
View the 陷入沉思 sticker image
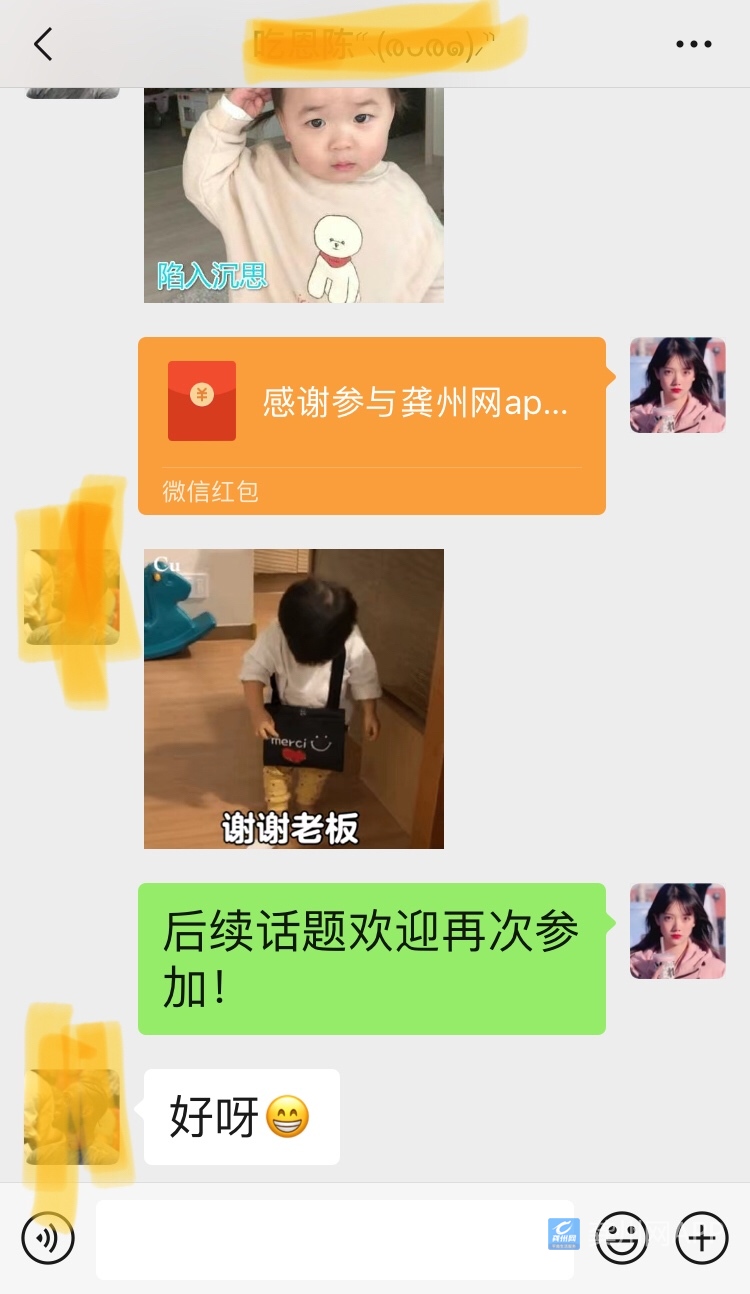pyautogui.click(x=293, y=195)
